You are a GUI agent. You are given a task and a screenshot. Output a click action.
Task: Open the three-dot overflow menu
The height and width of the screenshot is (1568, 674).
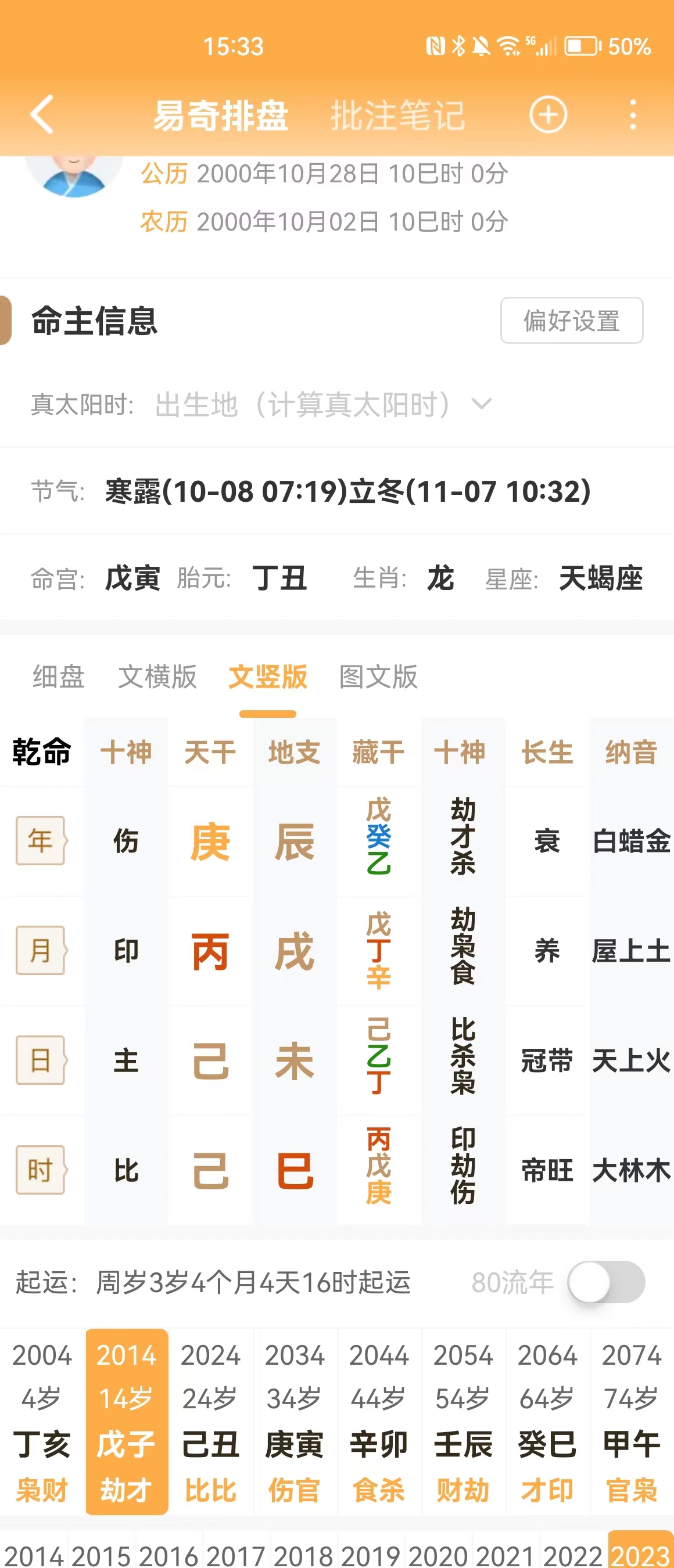tap(633, 114)
